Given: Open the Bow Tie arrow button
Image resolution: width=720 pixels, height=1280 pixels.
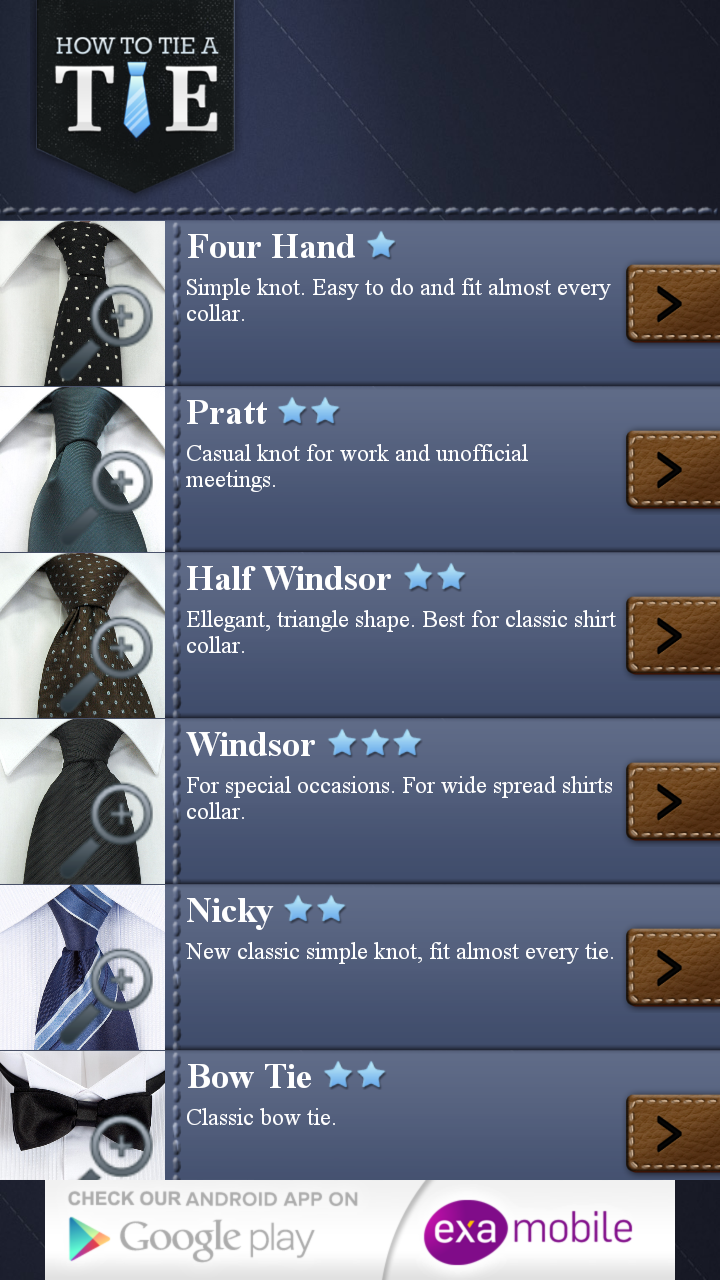Looking at the screenshot, I should click(x=672, y=1133).
